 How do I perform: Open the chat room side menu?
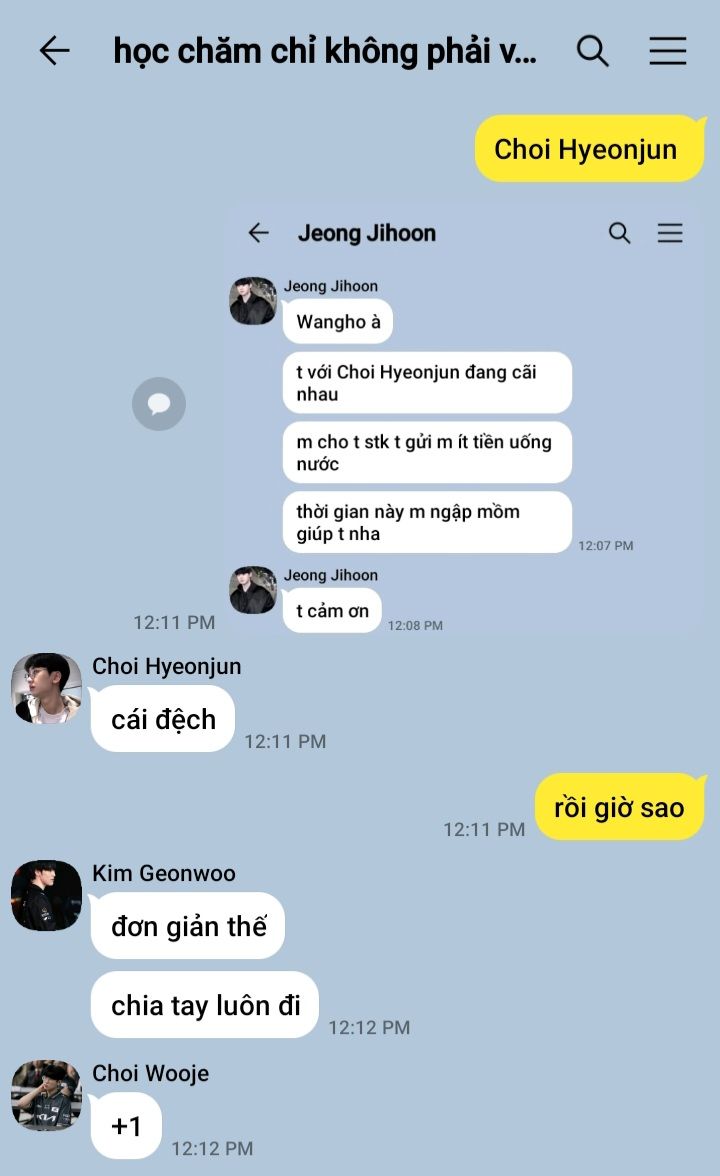[x=668, y=51]
